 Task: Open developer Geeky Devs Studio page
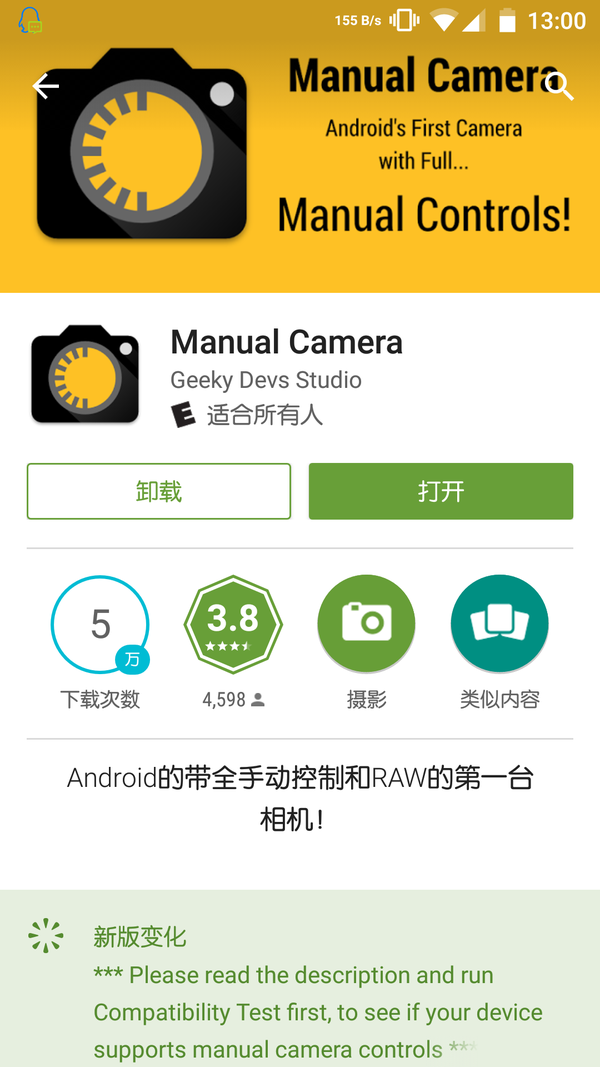266,380
